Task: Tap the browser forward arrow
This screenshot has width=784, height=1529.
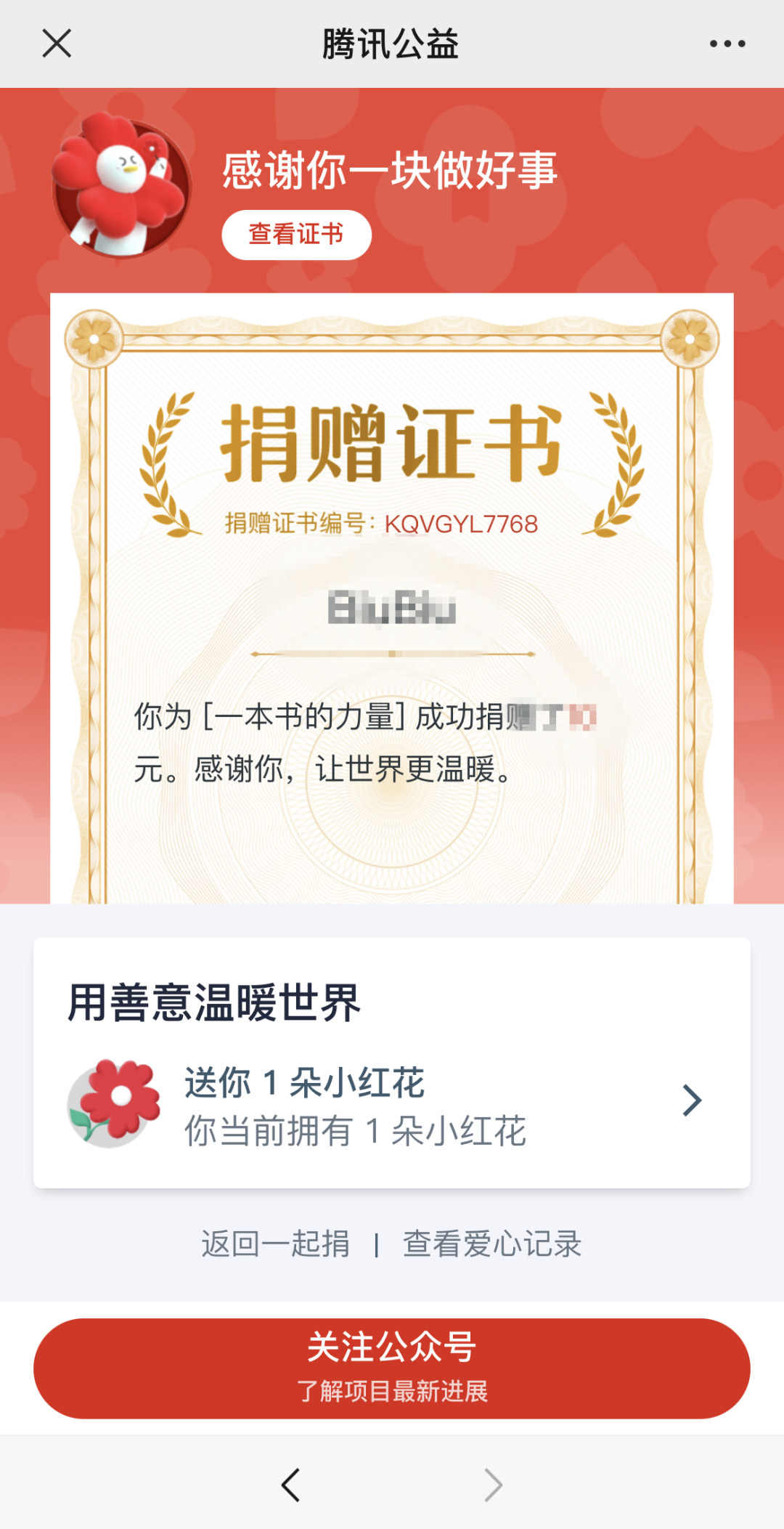Action: coord(493,1485)
